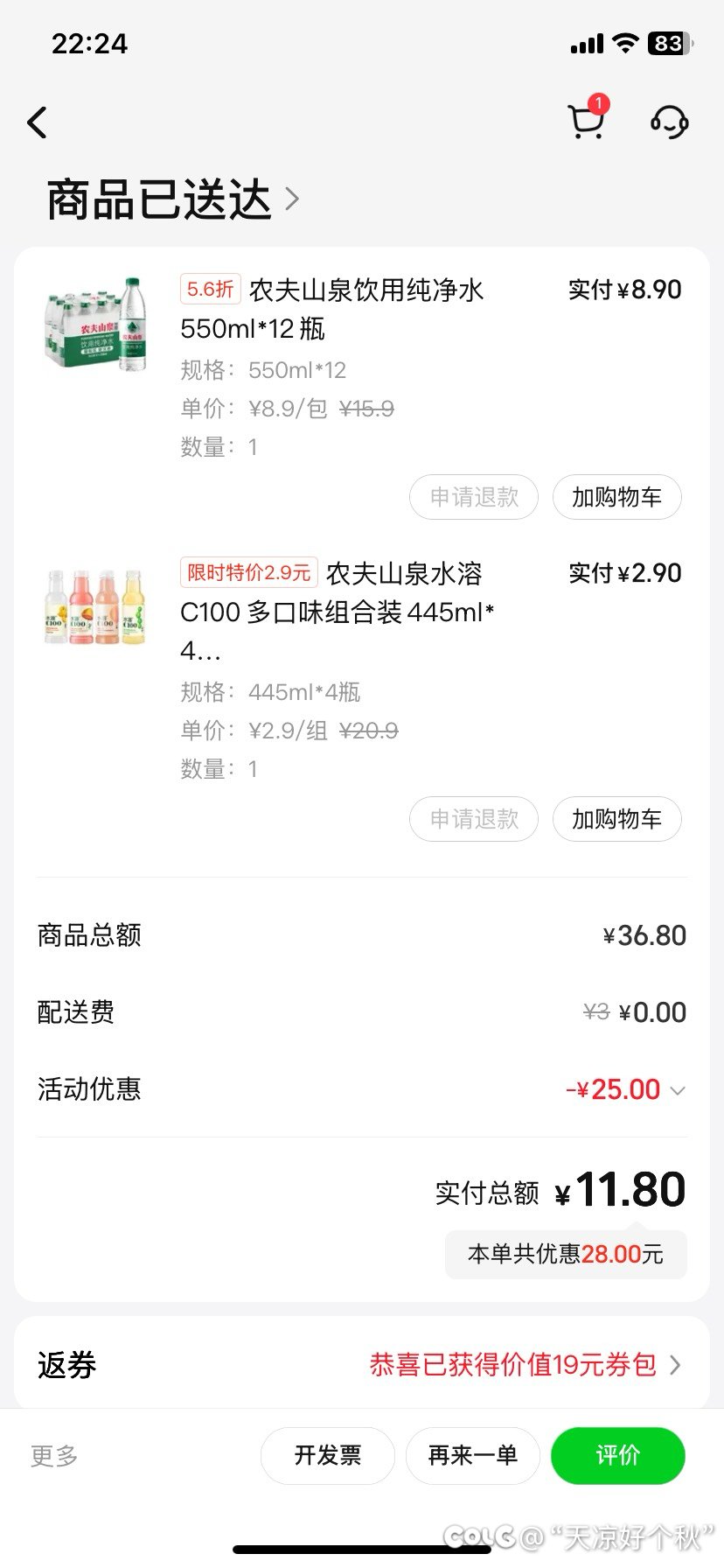Expand the 活动优惠 discount details

click(624, 1090)
